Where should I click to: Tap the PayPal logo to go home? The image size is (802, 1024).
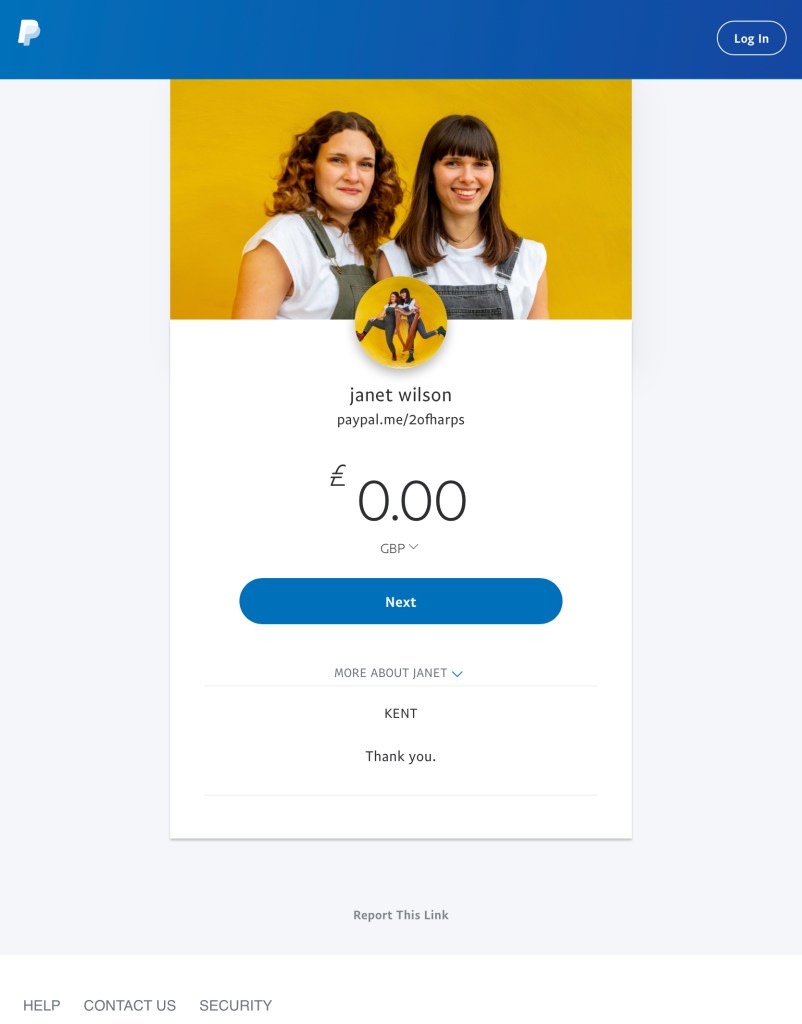[x=29, y=33]
